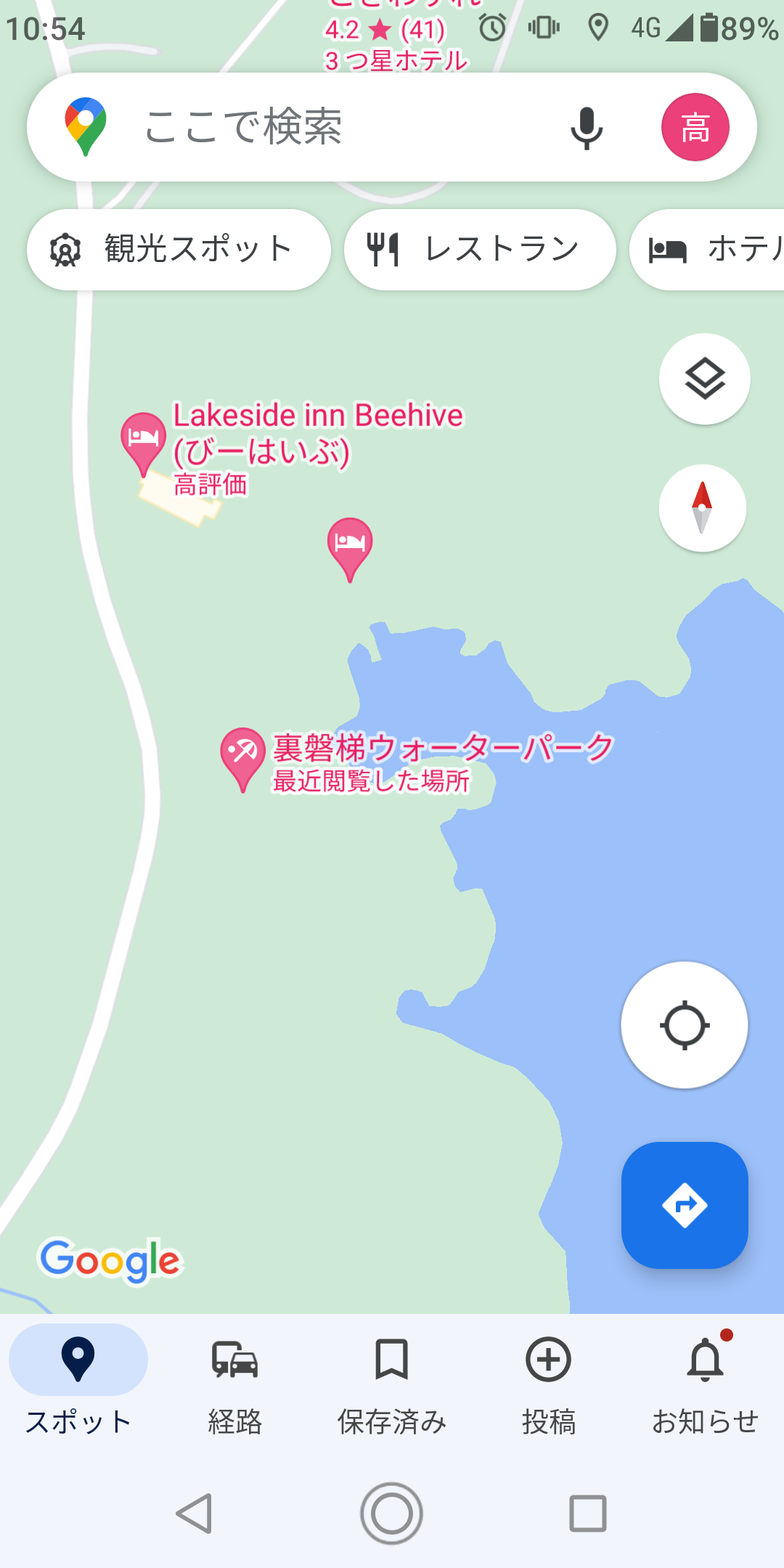Open directions with the blue button
The height and width of the screenshot is (1568, 784).
click(x=684, y=1205)
